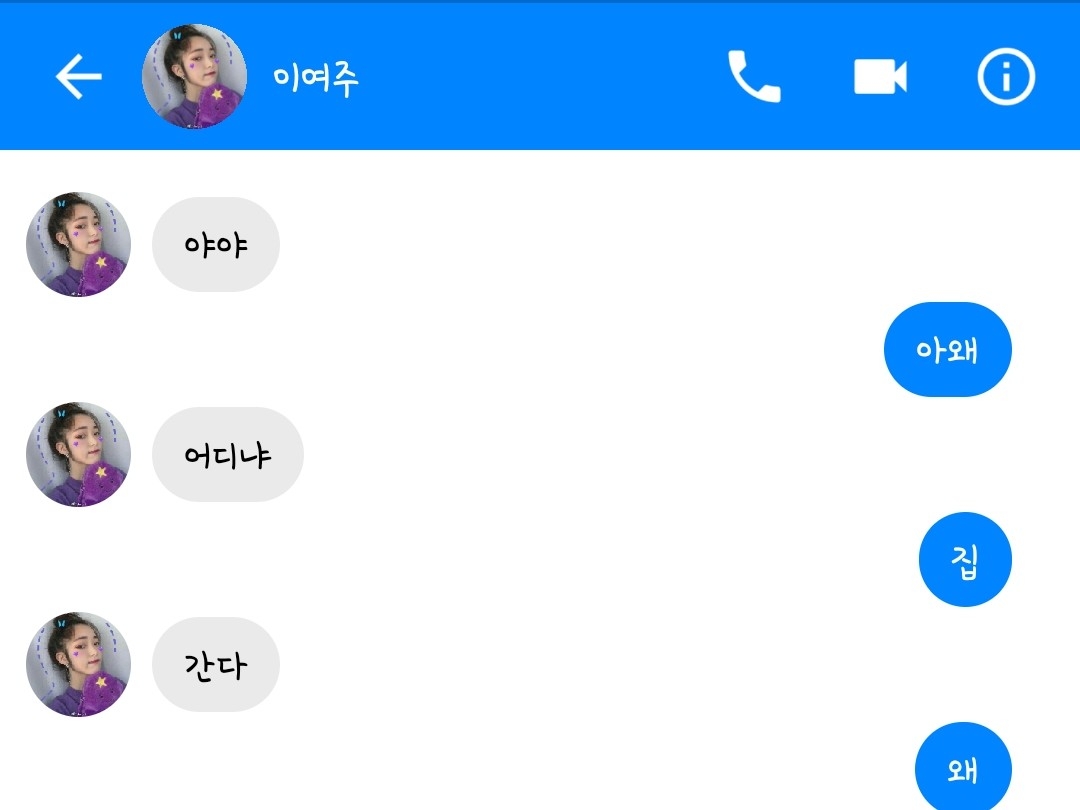
Task: Open the conversation info icon
Action: [x=1005, y=77]
